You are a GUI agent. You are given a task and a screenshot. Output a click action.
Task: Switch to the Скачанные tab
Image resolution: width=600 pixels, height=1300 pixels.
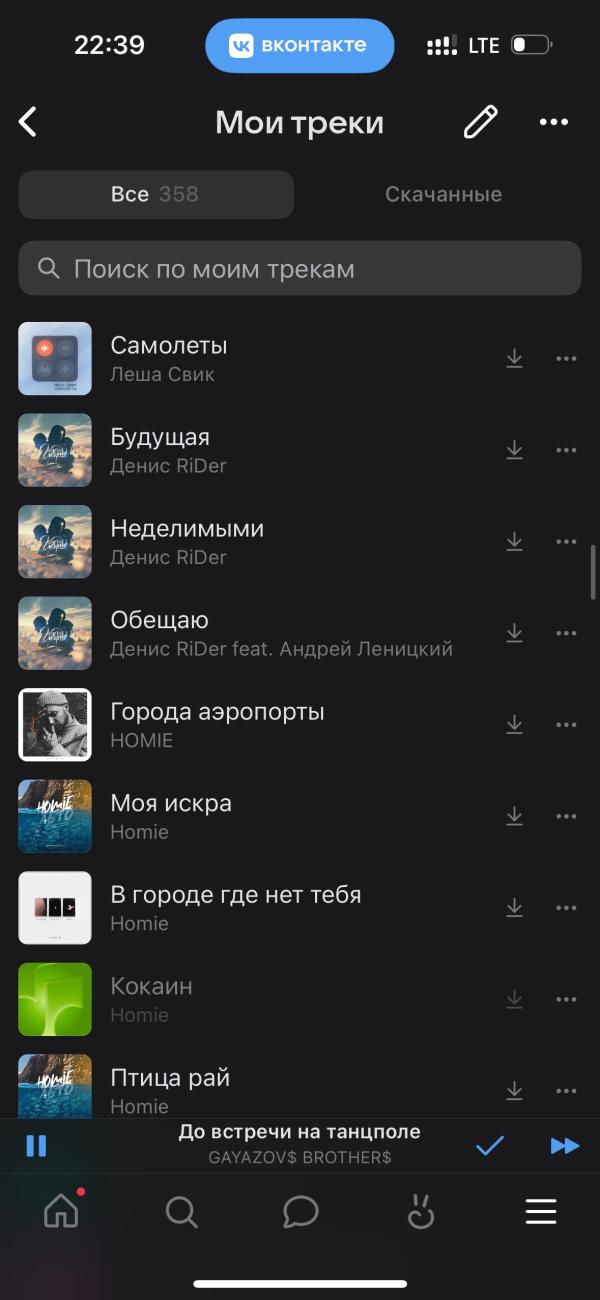[443, 194]
